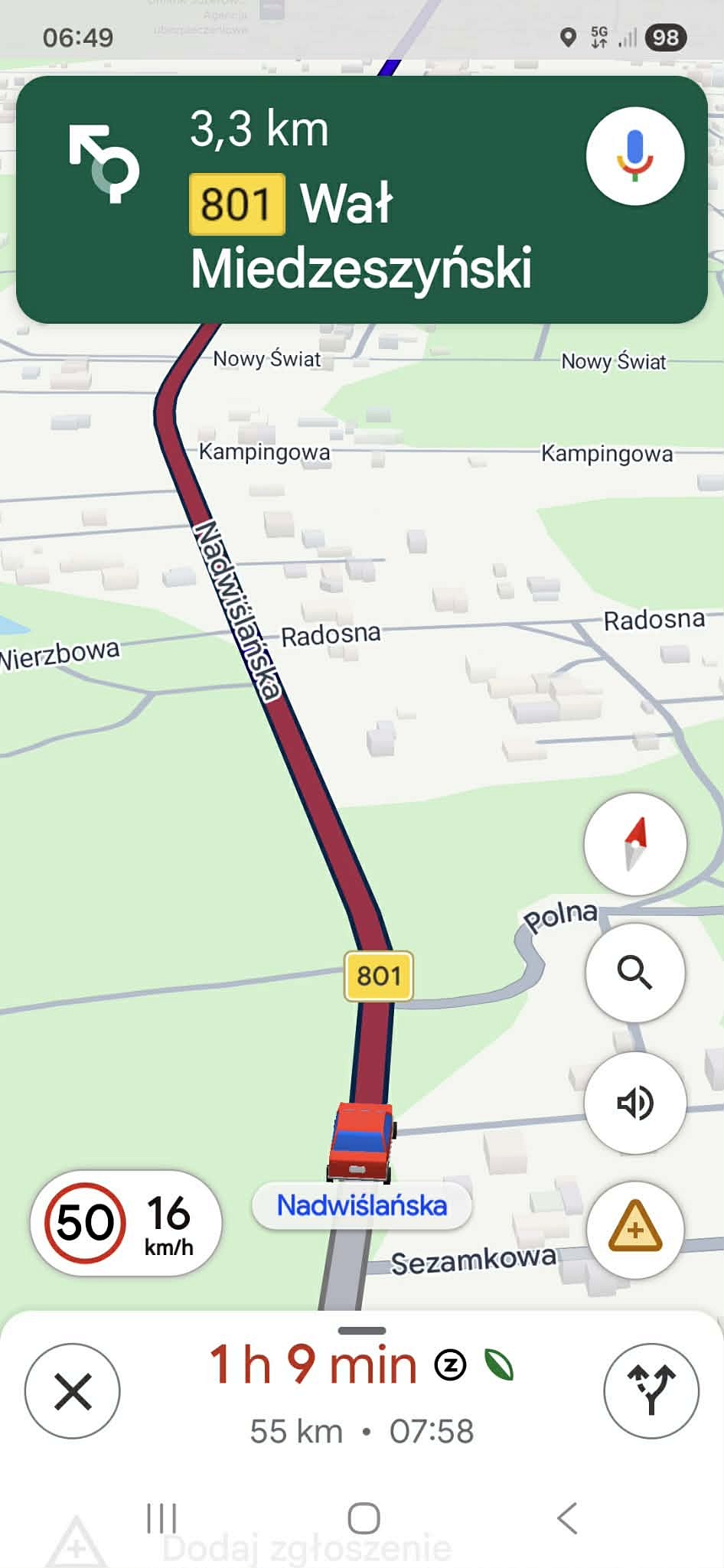This screenshot has height=1568, width=724.
Task: Close navigation with the X button
Action: pos(73,1390)
